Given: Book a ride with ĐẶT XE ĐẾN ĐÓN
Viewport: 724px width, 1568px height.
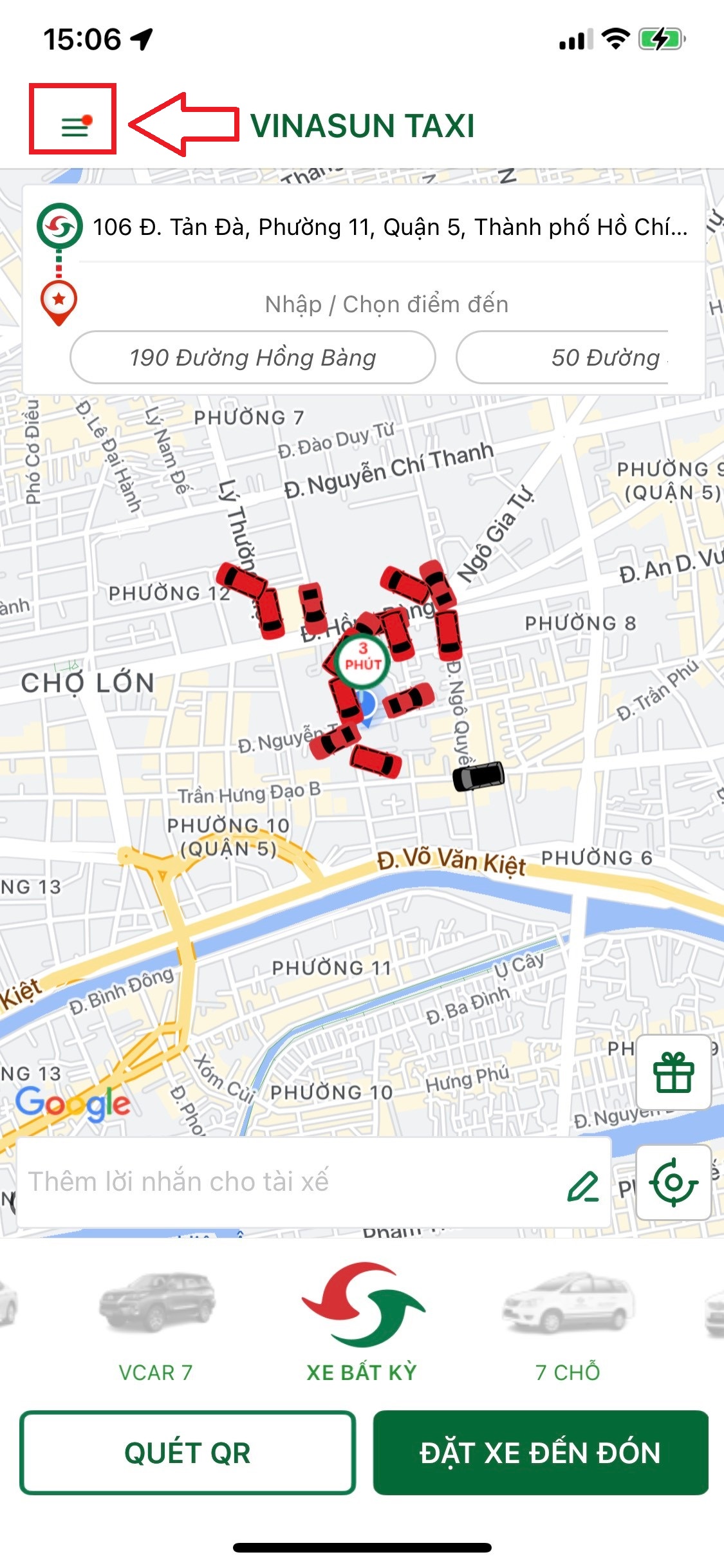Looking at the screenshot, I should (x=540, y=1453).
